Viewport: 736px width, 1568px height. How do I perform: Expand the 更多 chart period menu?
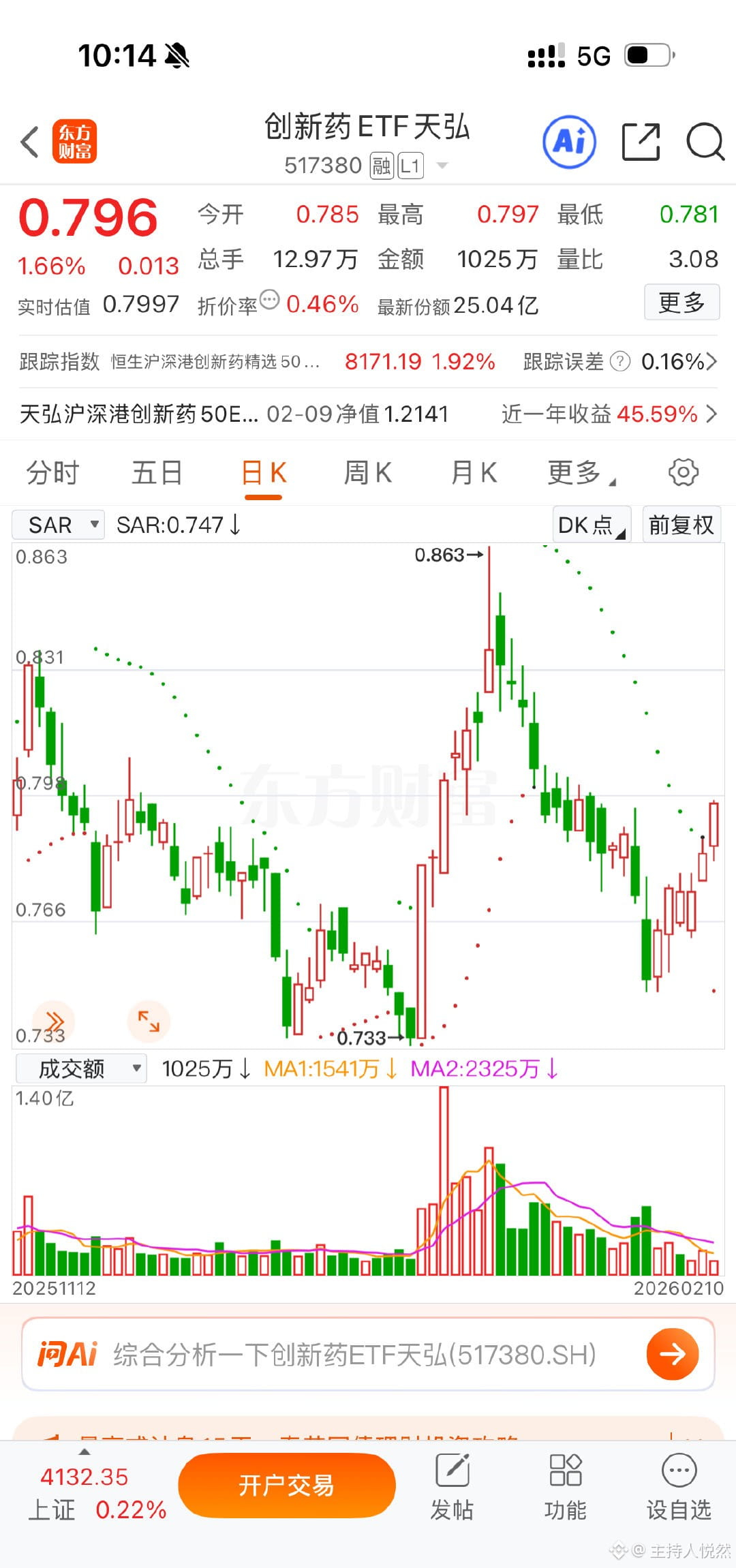580,472
